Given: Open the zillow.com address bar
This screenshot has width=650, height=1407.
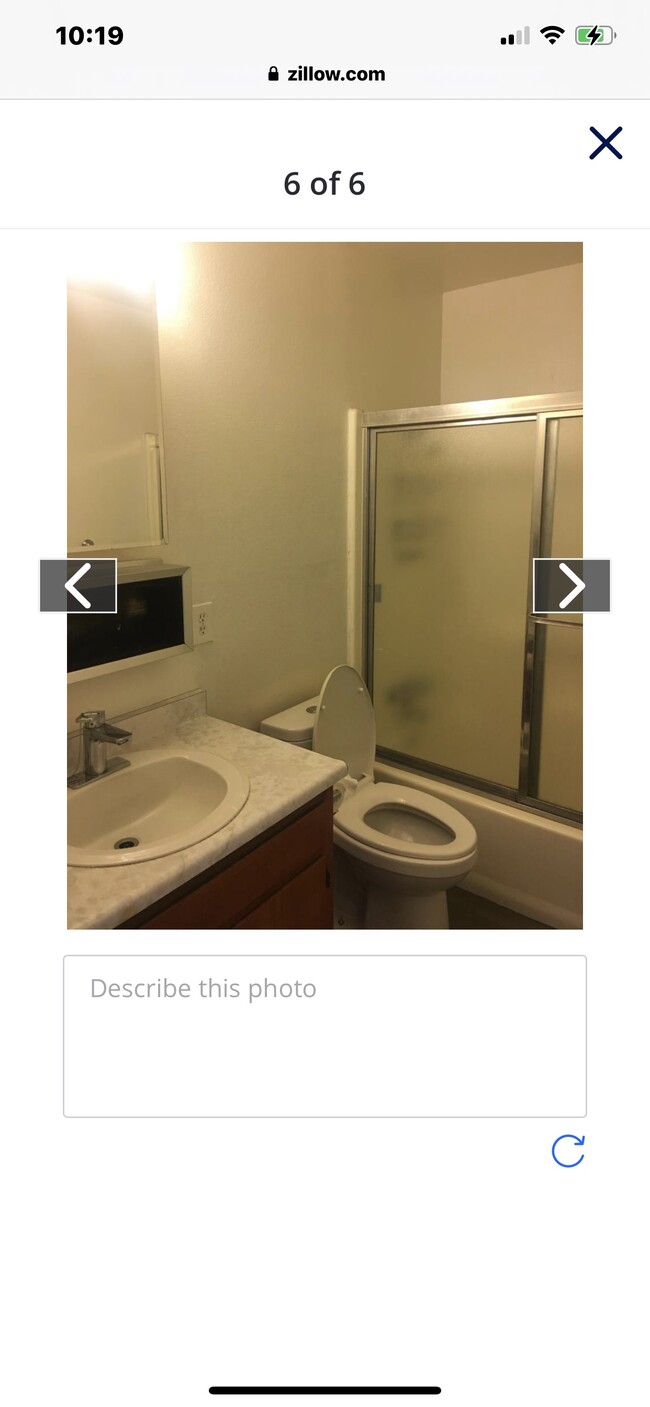Looking at the screenshot, I should tap(326, 74).
